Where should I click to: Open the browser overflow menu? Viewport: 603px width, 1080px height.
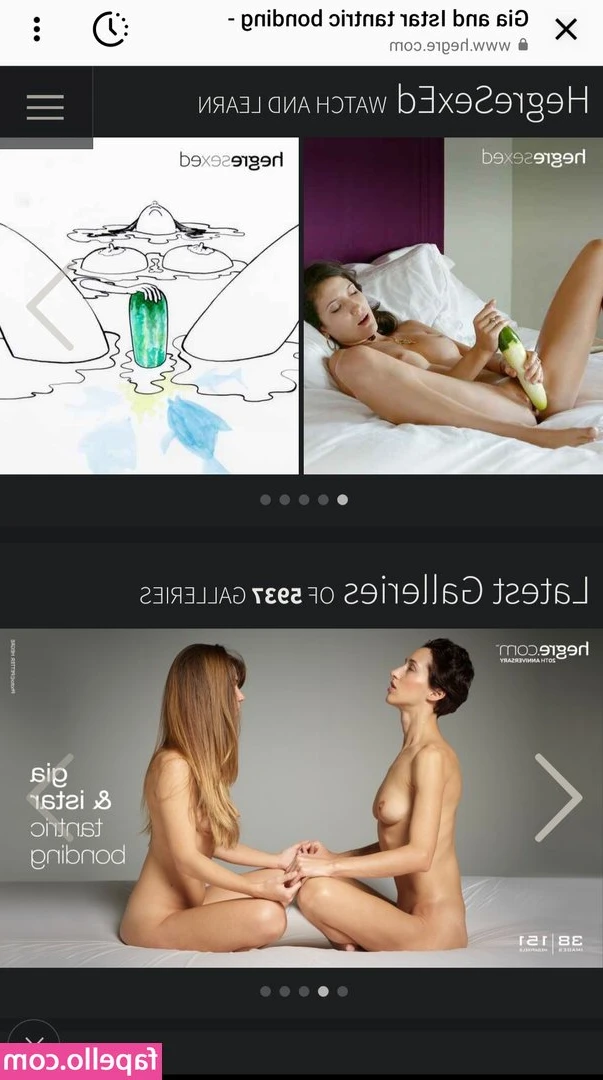37,29
